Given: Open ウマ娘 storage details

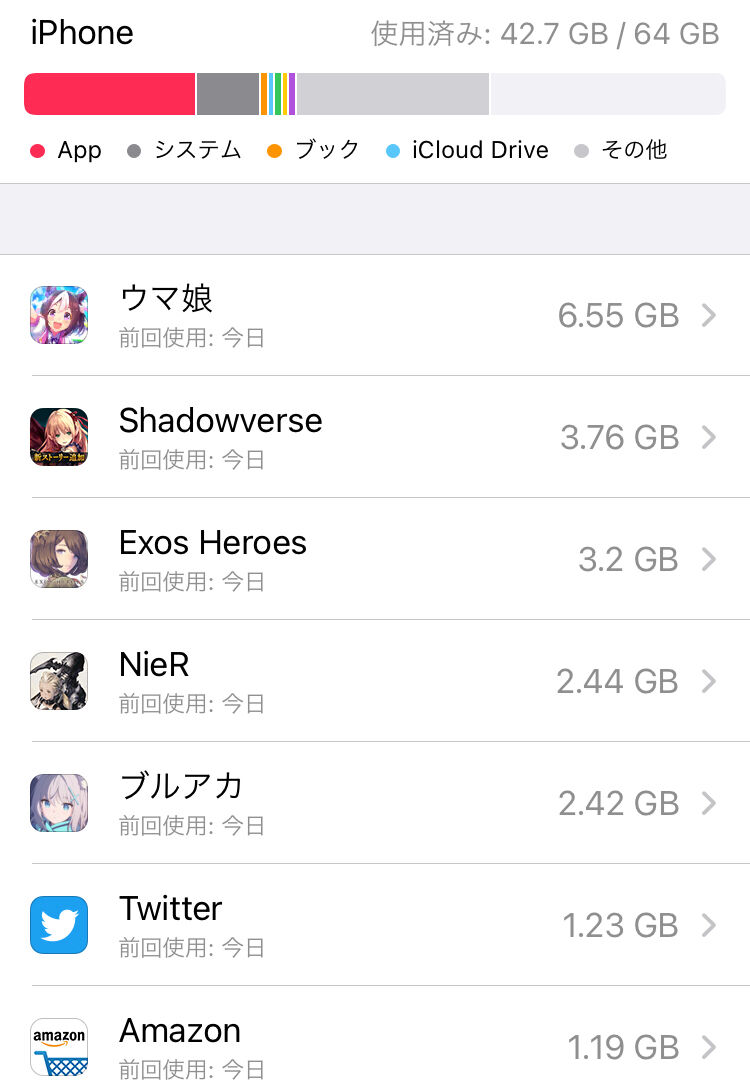Looking at the screenshot, I should [x=375, y=316].
